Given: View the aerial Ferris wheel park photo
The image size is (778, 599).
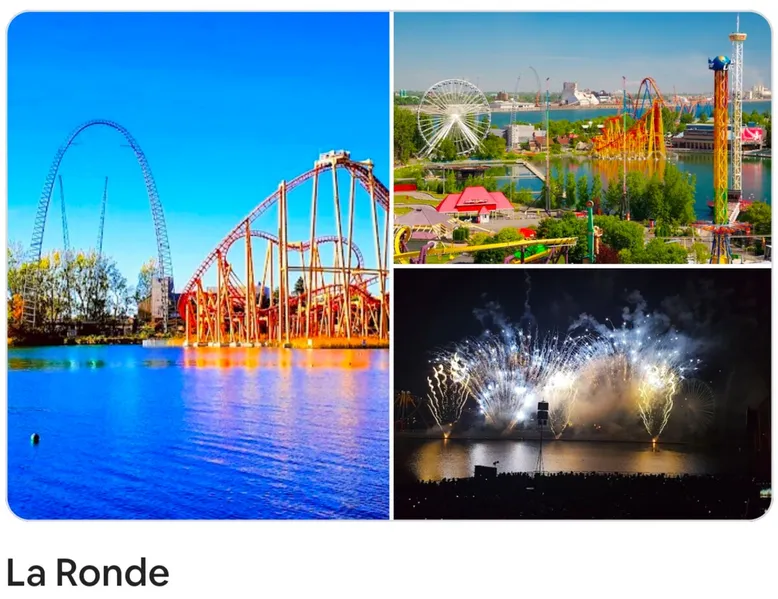Looking at the screenshot, I should pos(582,138).
